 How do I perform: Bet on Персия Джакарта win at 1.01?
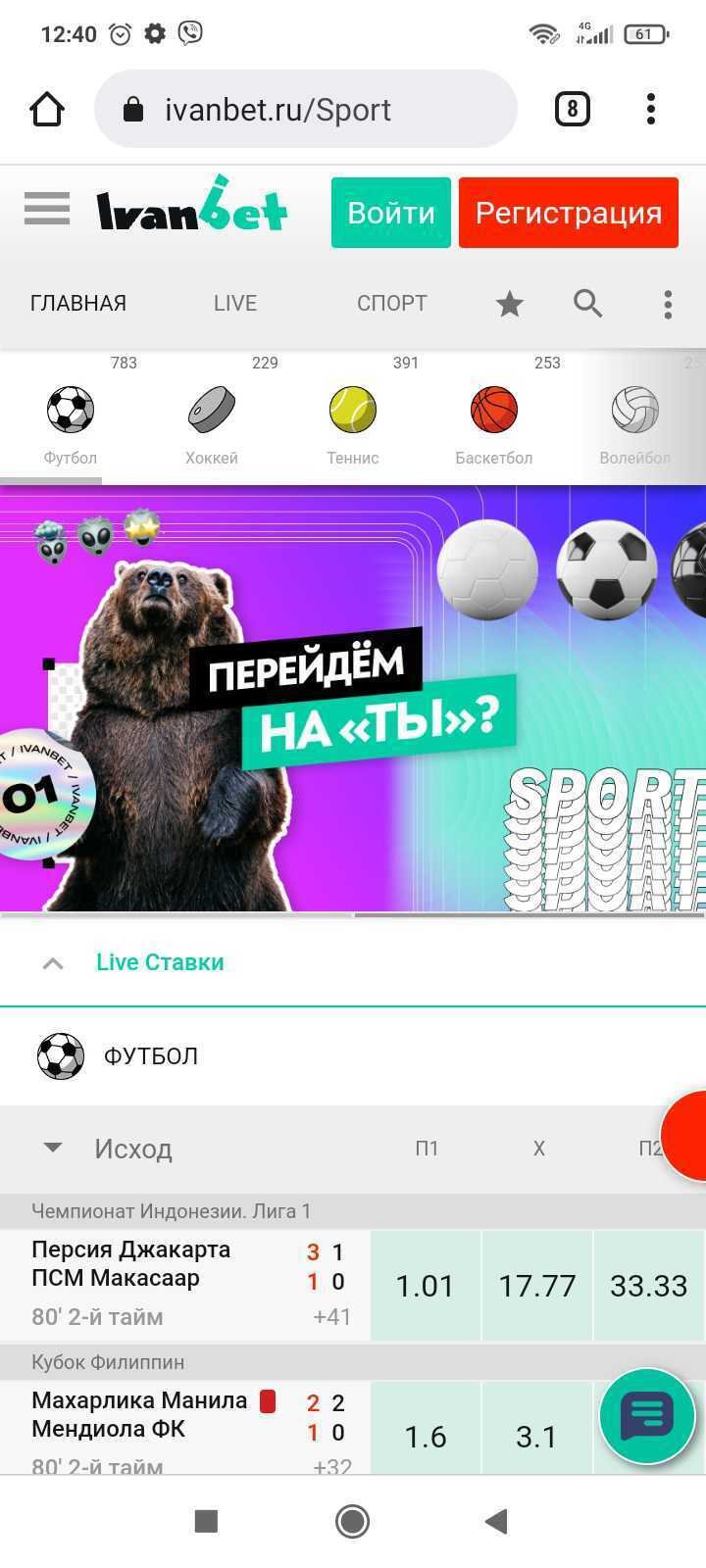[426, 1286]
